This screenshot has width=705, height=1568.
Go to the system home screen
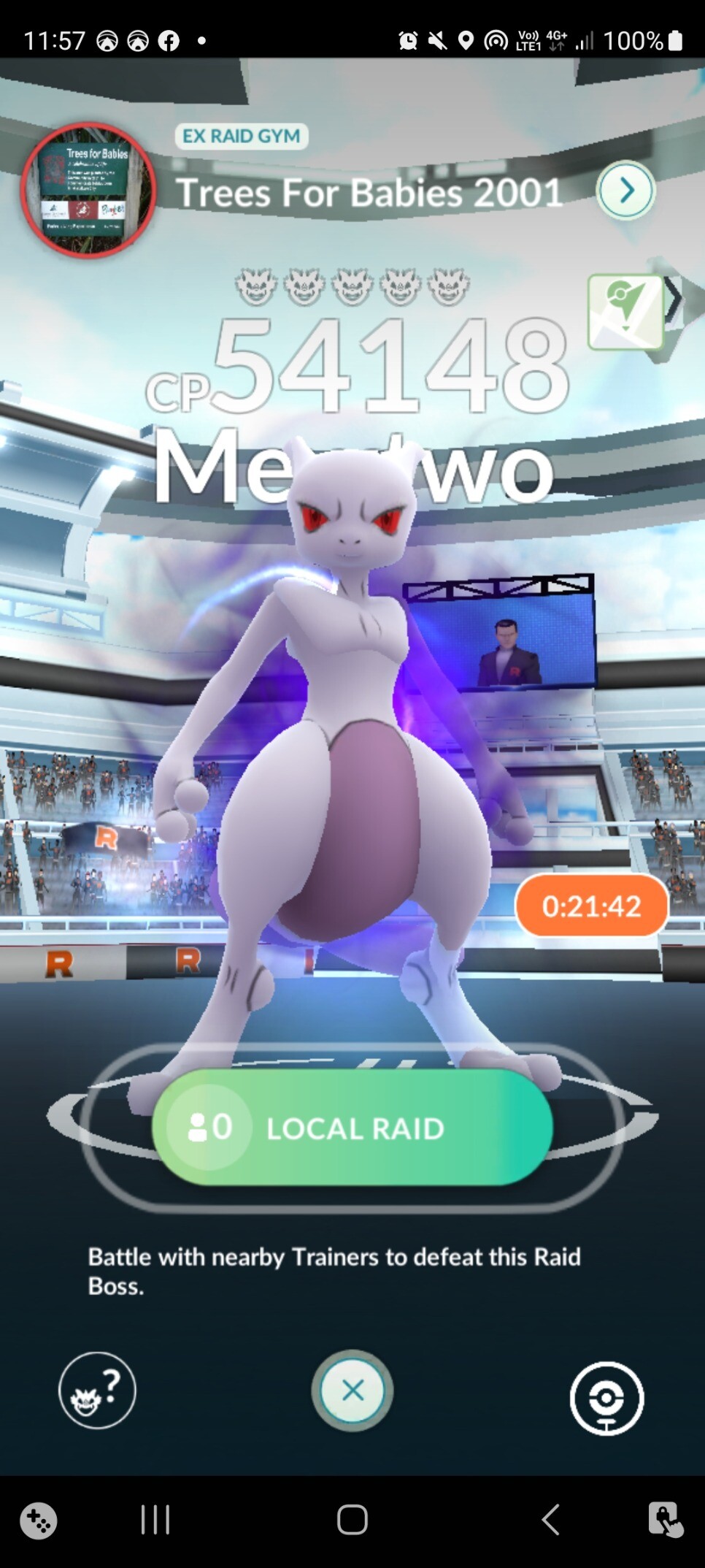pos(352,1519)
